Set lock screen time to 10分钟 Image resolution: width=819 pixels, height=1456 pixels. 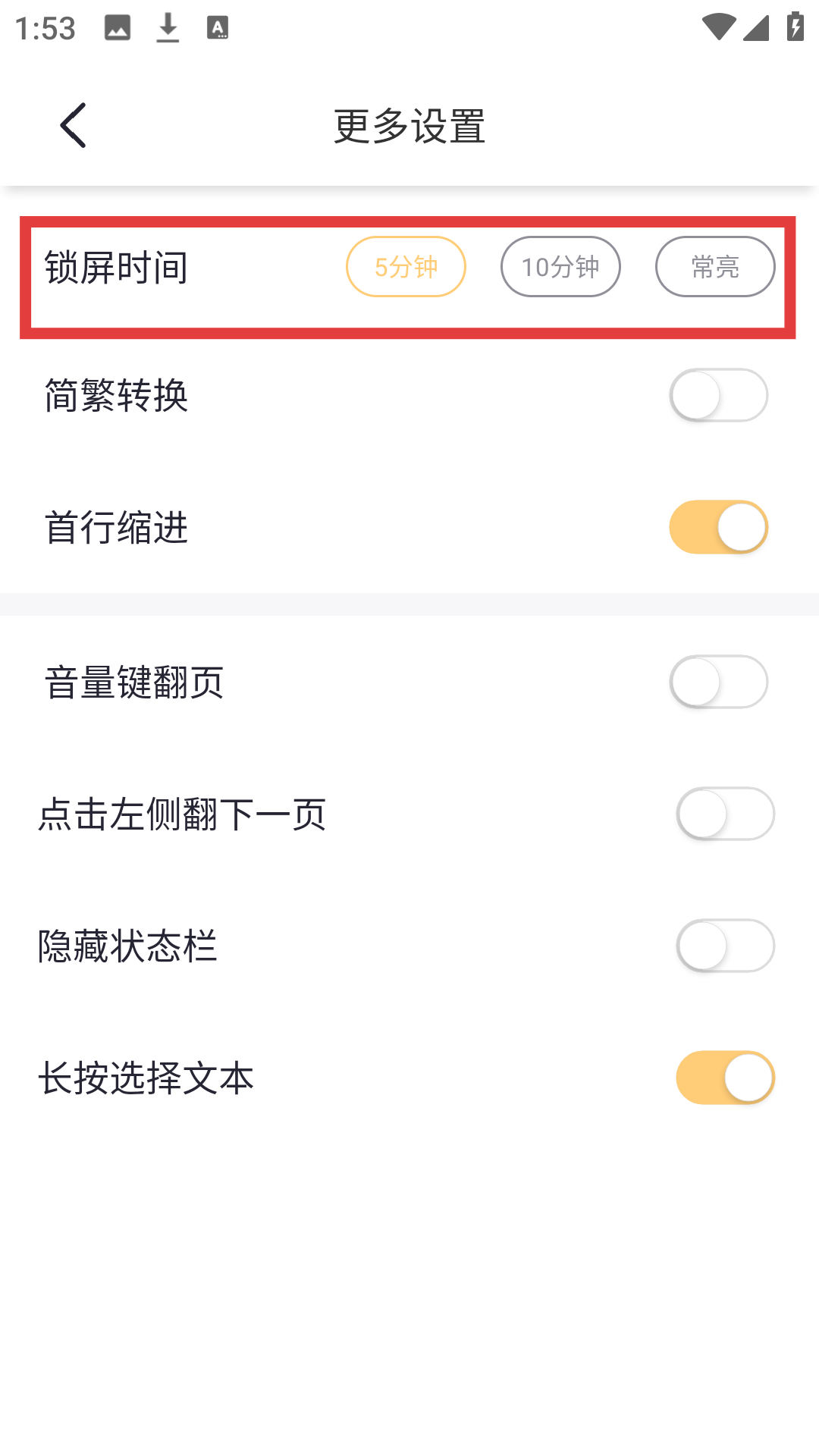560,267
